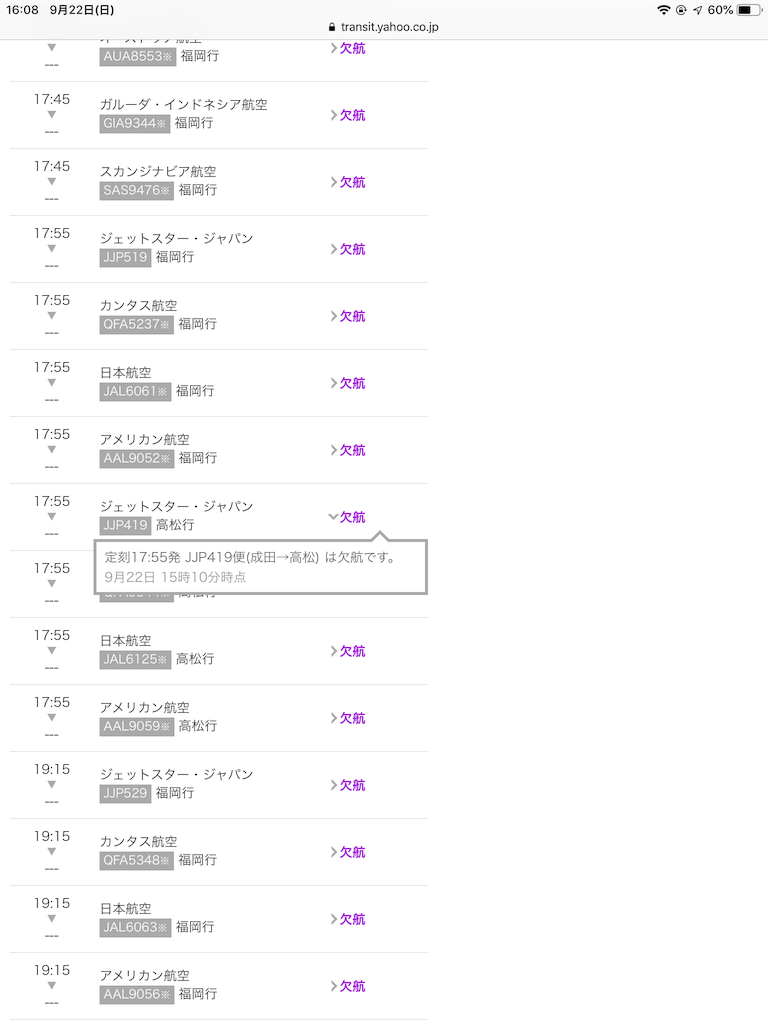768x1024 pixels.
Task: Expand 欠航 status for AUA8553 flight
Action: tap(348, 48)
